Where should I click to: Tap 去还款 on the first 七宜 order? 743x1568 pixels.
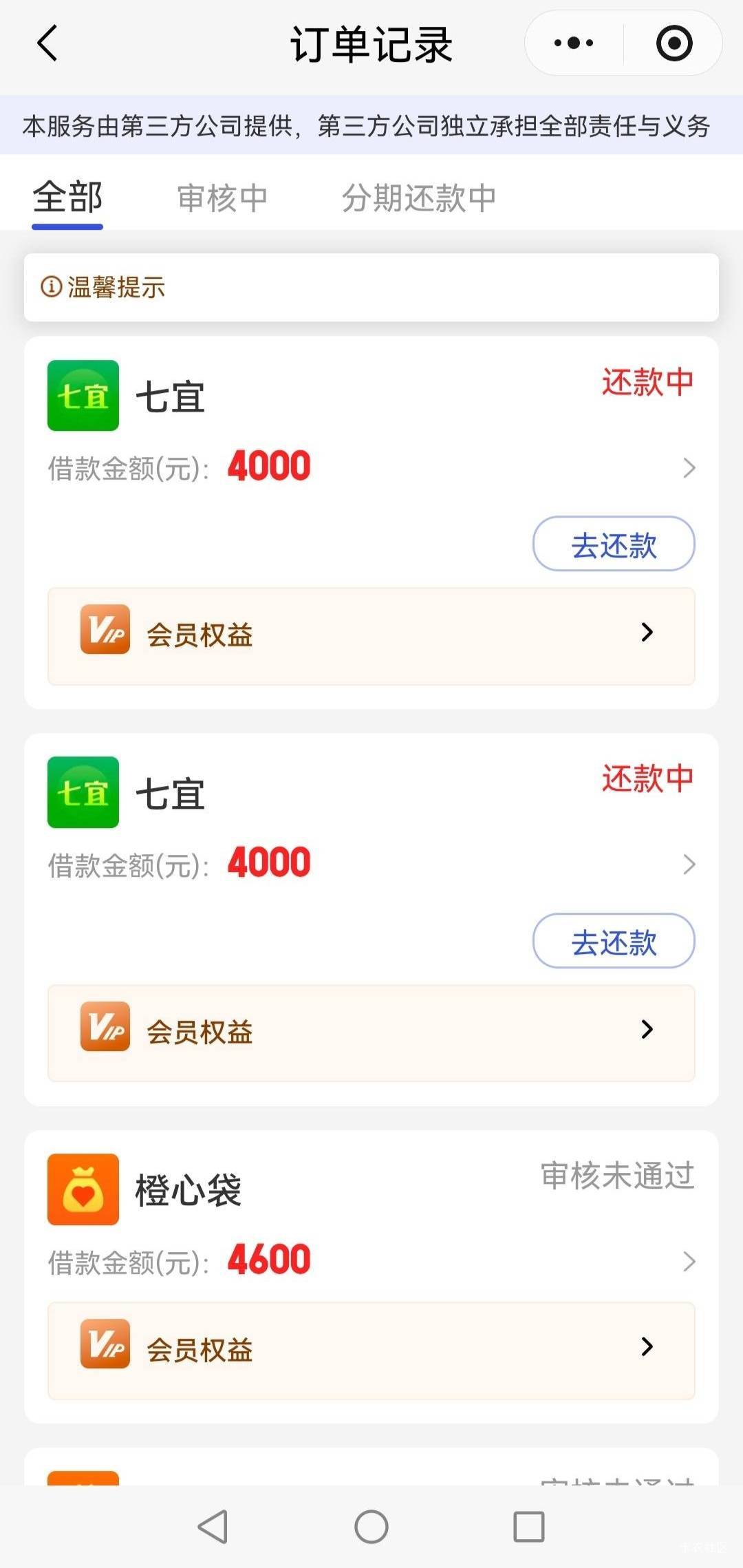pyautogui.click(x=613, y=544)
